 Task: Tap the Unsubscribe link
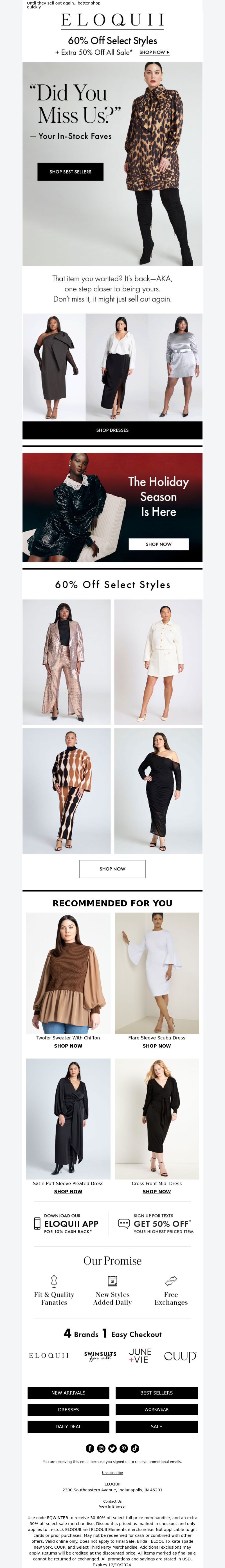click(112, 1473)
